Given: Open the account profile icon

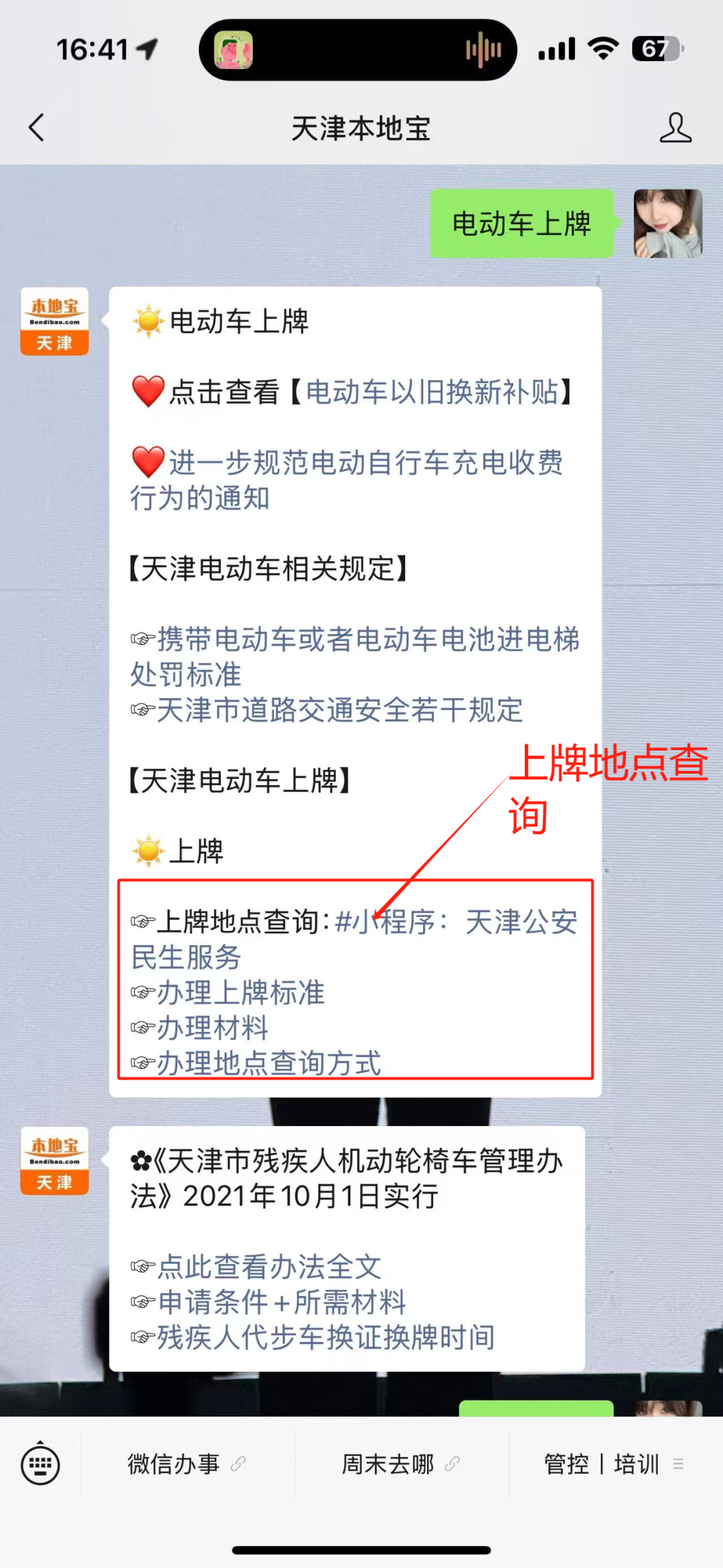Looking at the screenshot, I should point(675,127).
